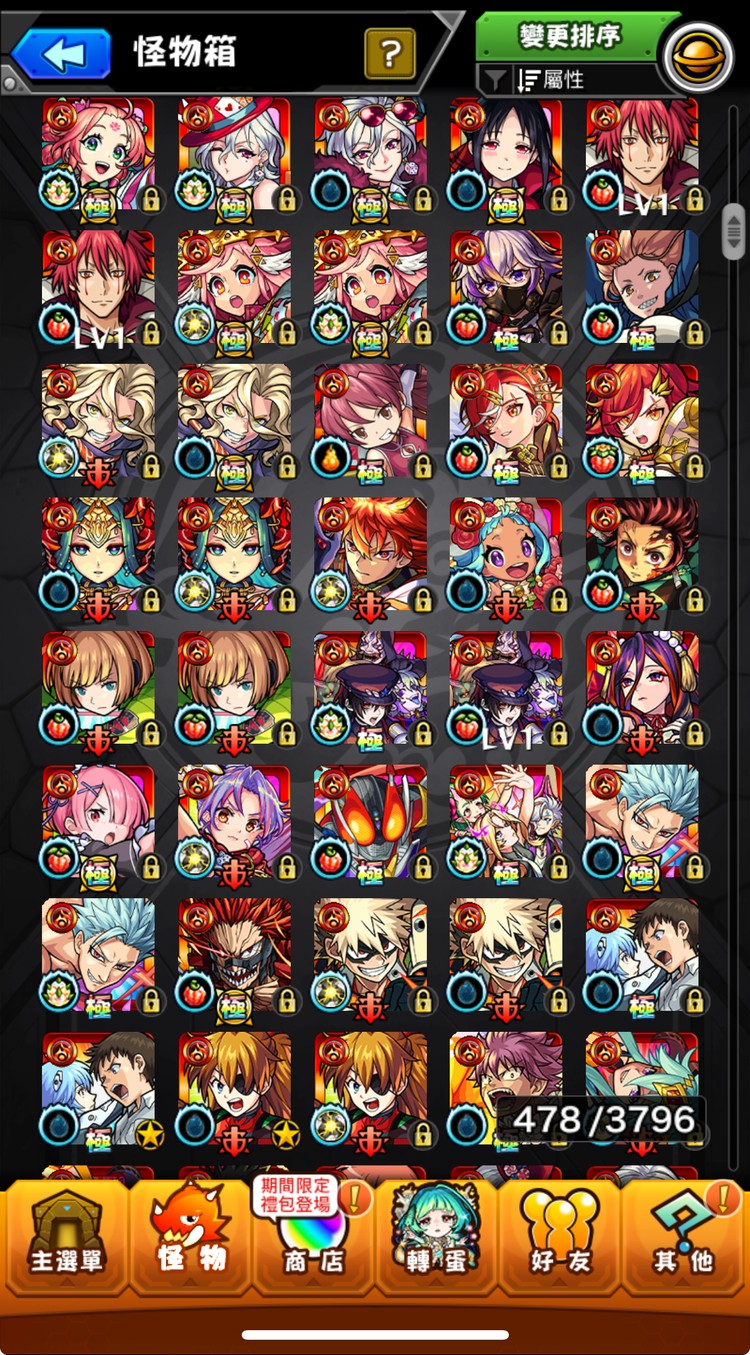Select the spiky red-haired grinning Kirishima monster

tap(234, 955)
